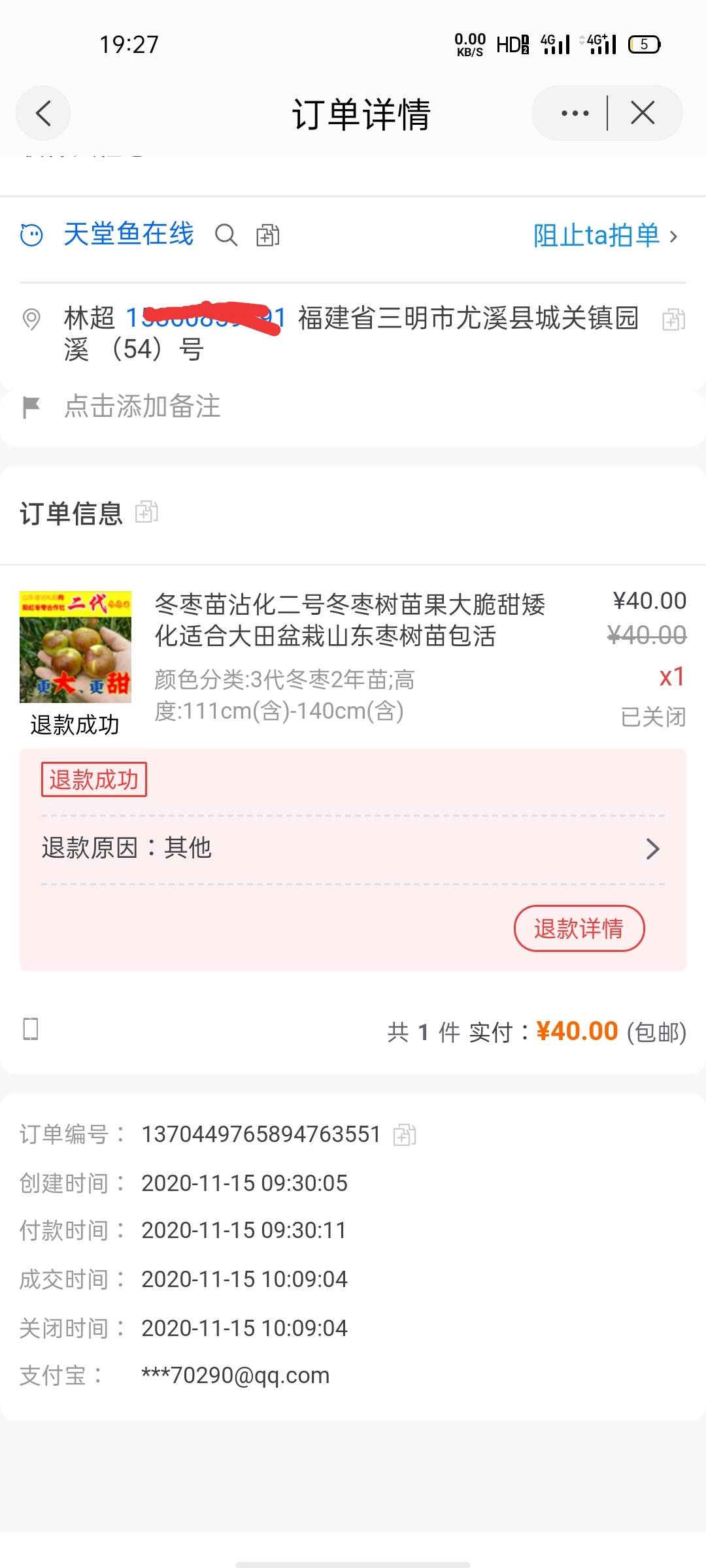Image resolution: width=706 pixels, height=1568 pixels.
Task: Expand 退款原因：其他 row
Action: [353, 849]
